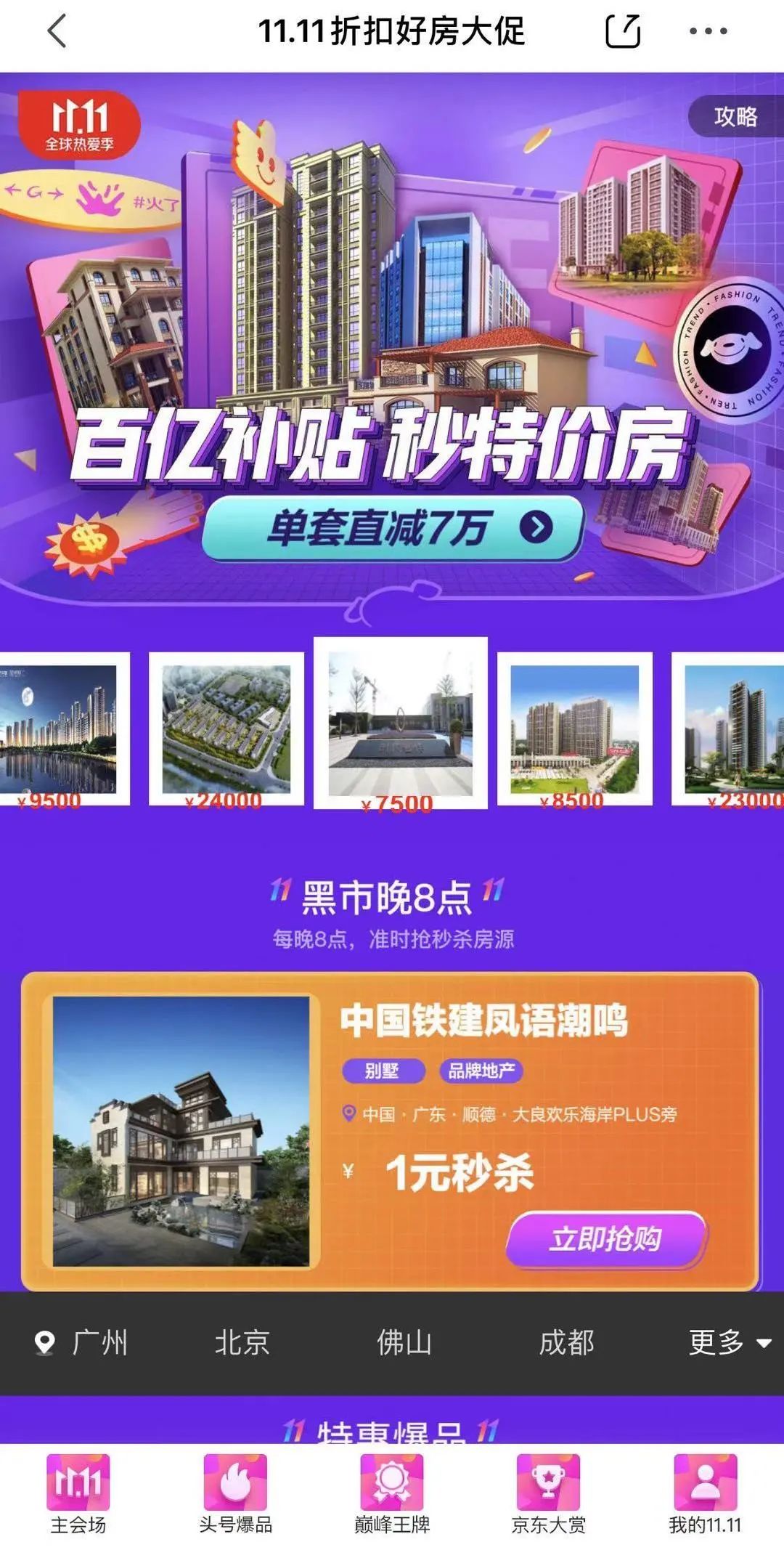The width and height of the screenshot is (784, 1550).
Task: Open the ¥24000 property thumbnail
Action: point(226,729)
